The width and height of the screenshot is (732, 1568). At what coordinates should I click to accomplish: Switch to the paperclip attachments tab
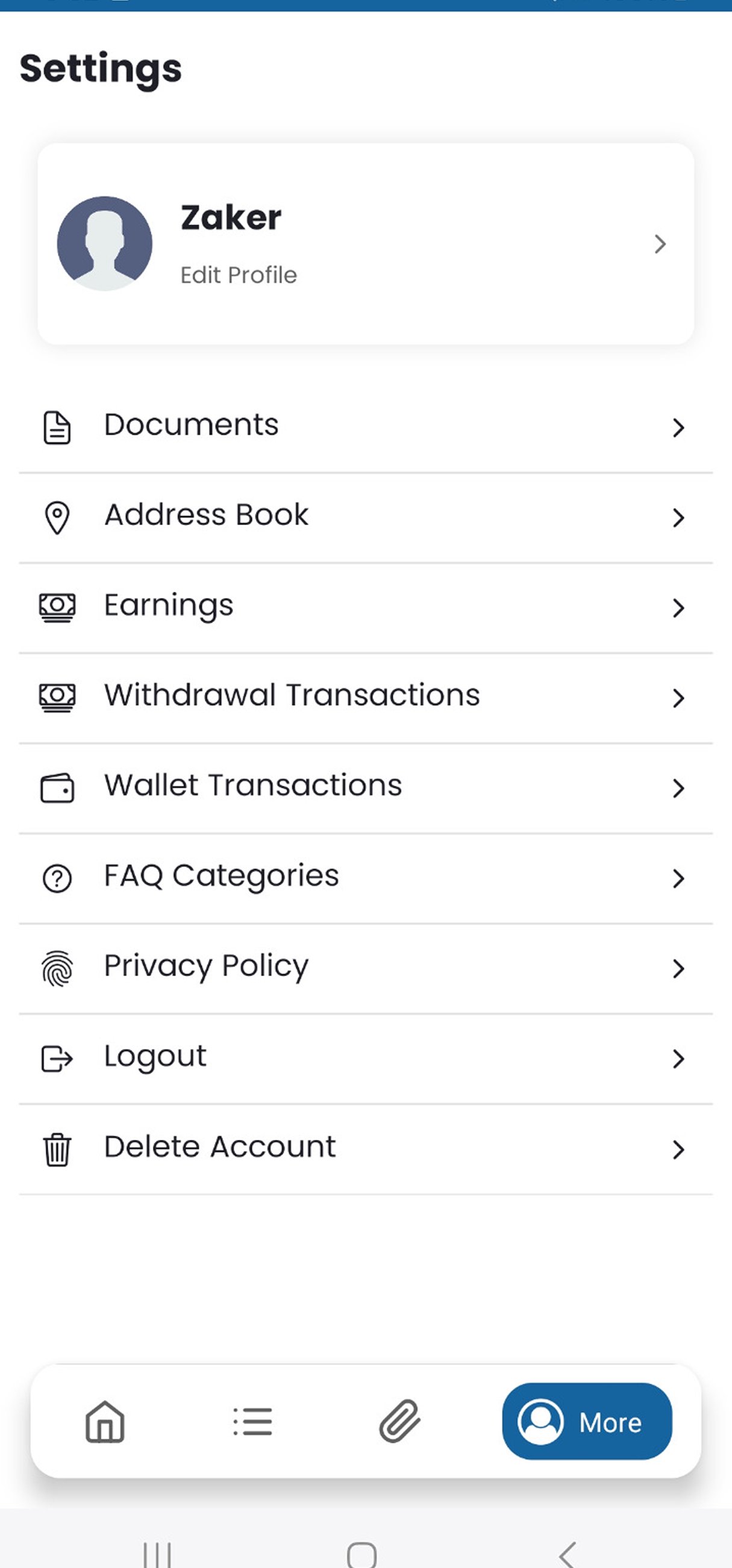[x=399, y=1421]
